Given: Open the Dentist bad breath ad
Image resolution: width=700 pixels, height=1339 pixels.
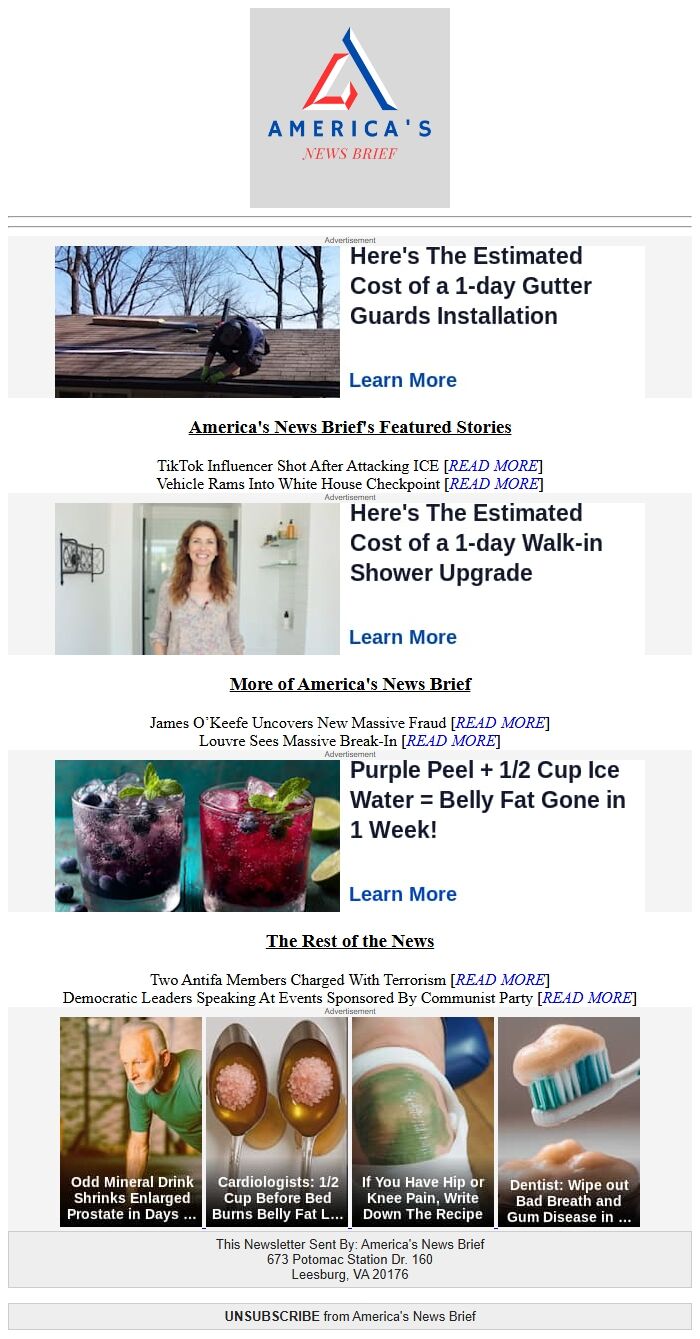Looking at the screenshot, I should [569, 1121].
